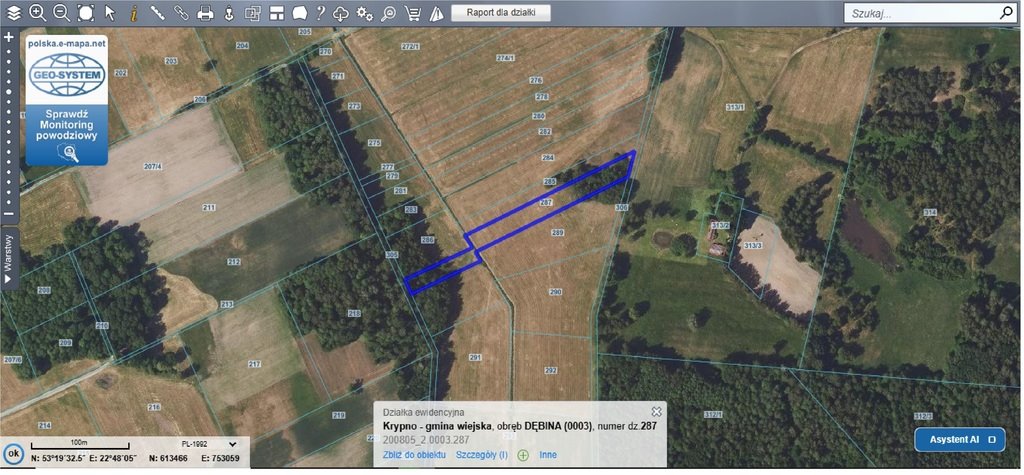Open the help question mark

point(319,13)
